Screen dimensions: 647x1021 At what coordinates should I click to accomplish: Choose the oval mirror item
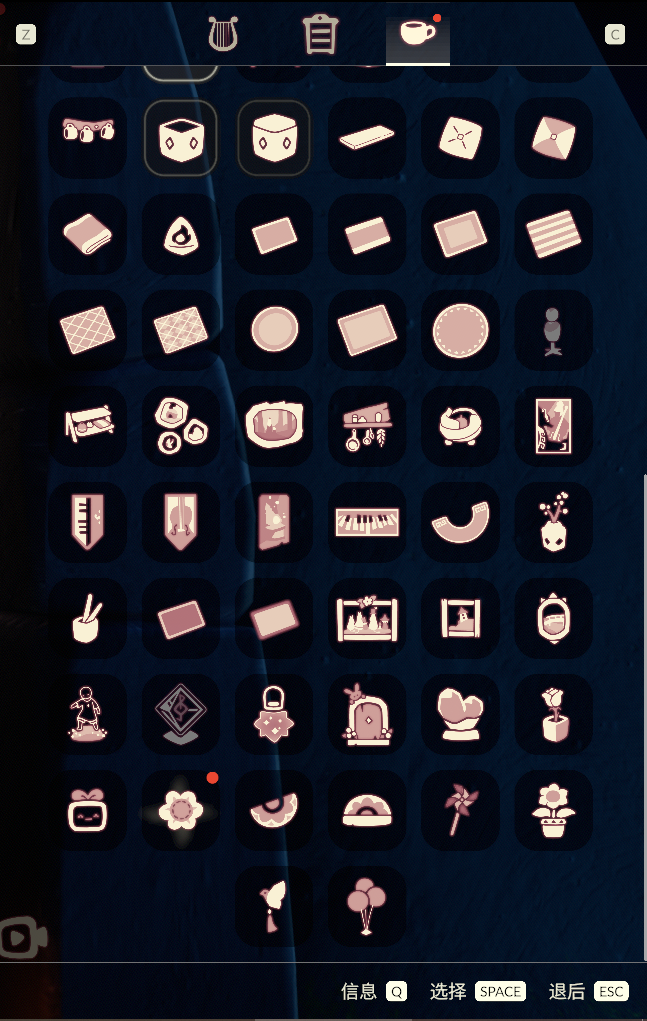(553, 618)
